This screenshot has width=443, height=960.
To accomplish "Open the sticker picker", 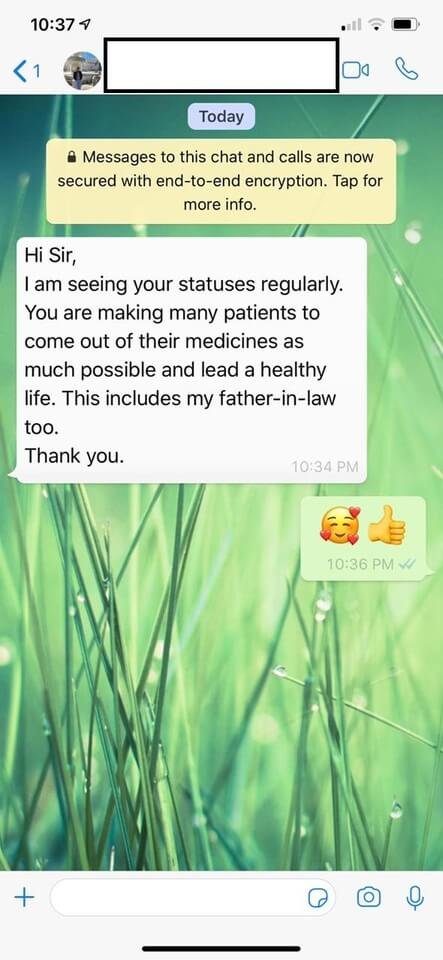I will [x=318, y=898].
